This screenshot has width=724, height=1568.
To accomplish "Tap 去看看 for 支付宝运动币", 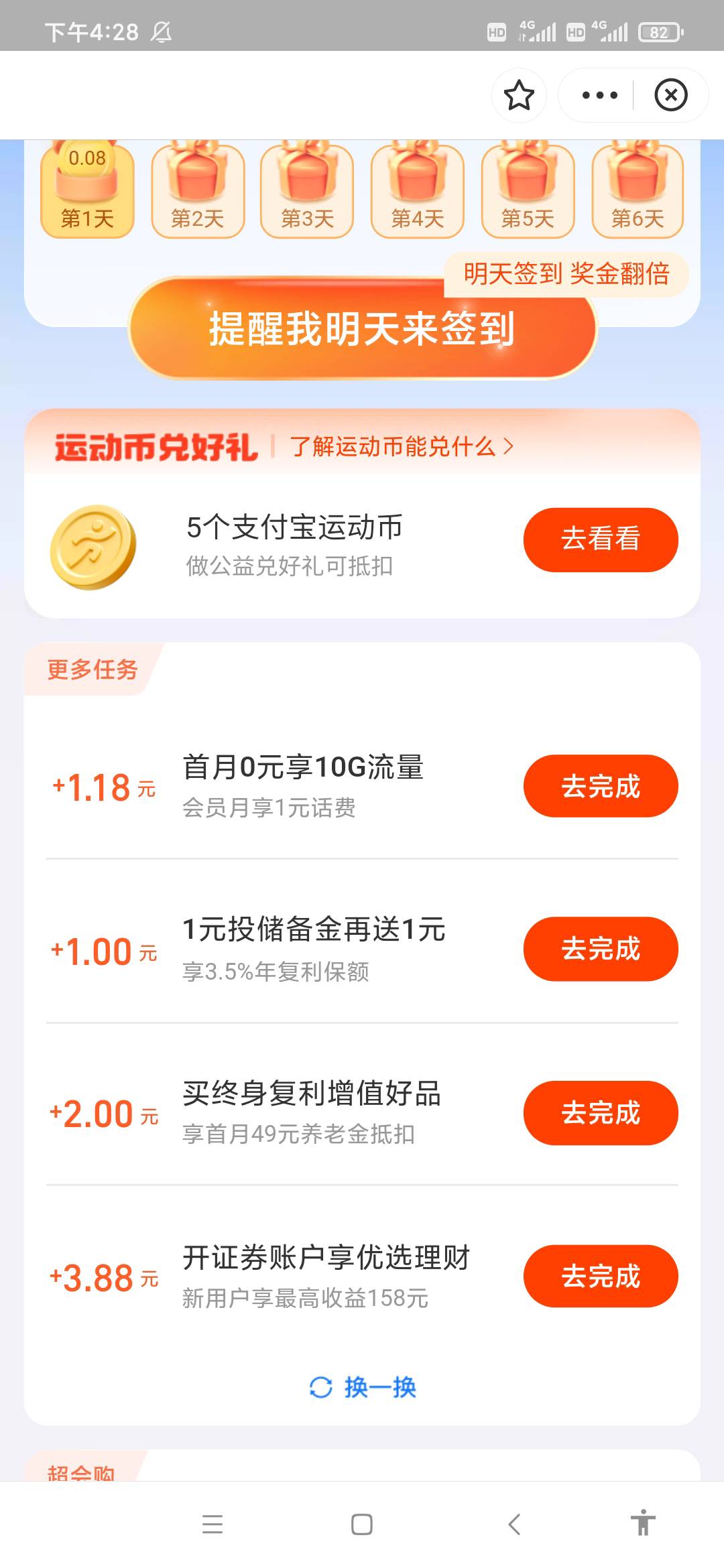I will pyautogui.click(x=600, y=539).
